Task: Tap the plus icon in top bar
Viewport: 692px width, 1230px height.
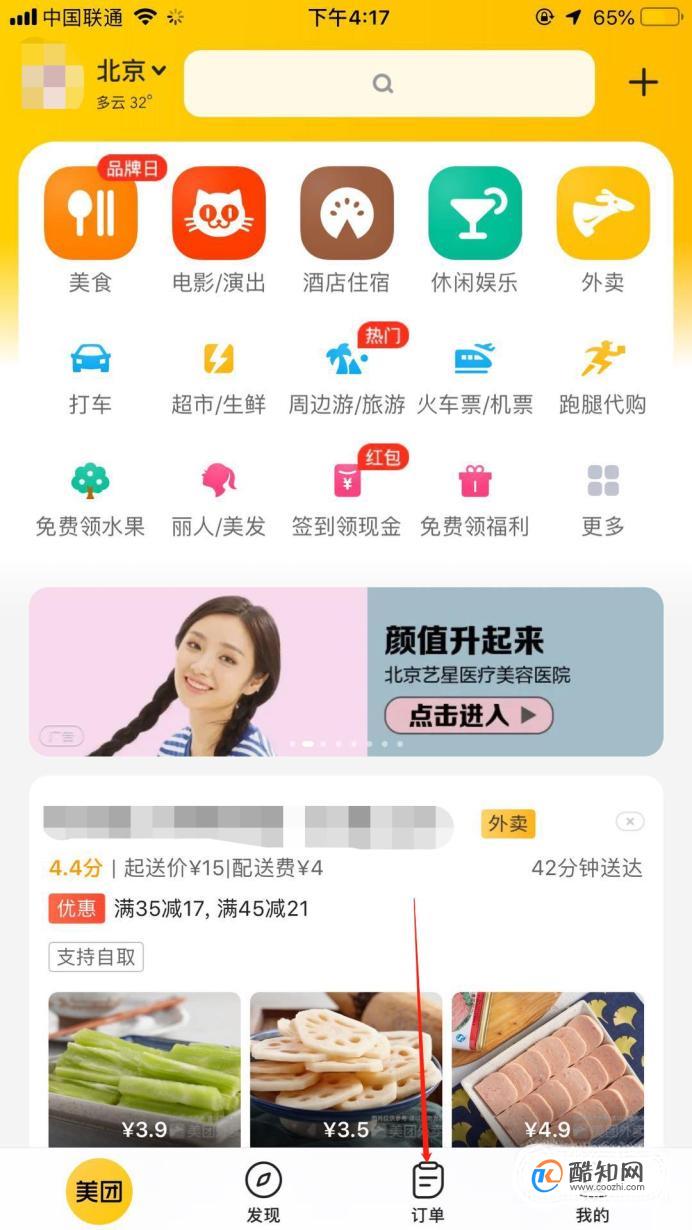Action: 643,83
